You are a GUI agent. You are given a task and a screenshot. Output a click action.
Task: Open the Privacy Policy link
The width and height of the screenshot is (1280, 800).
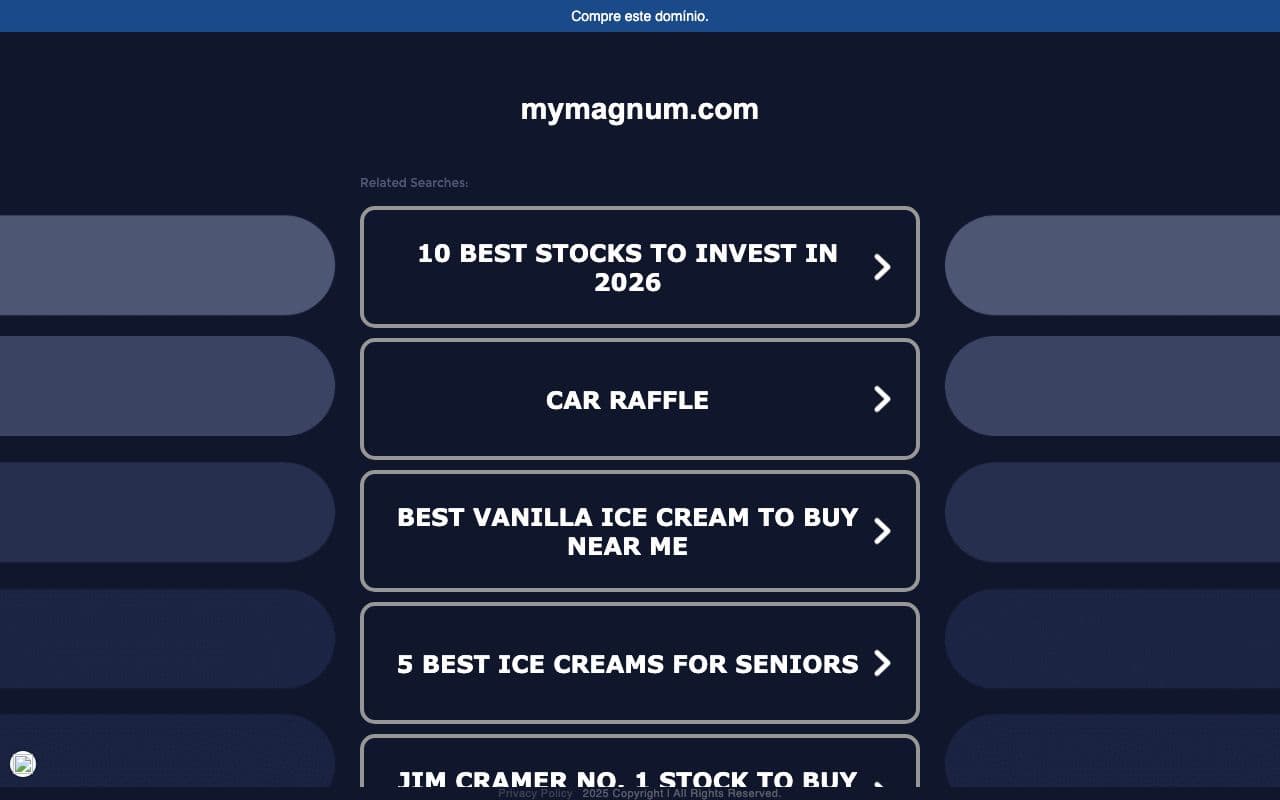click(535, 793)
